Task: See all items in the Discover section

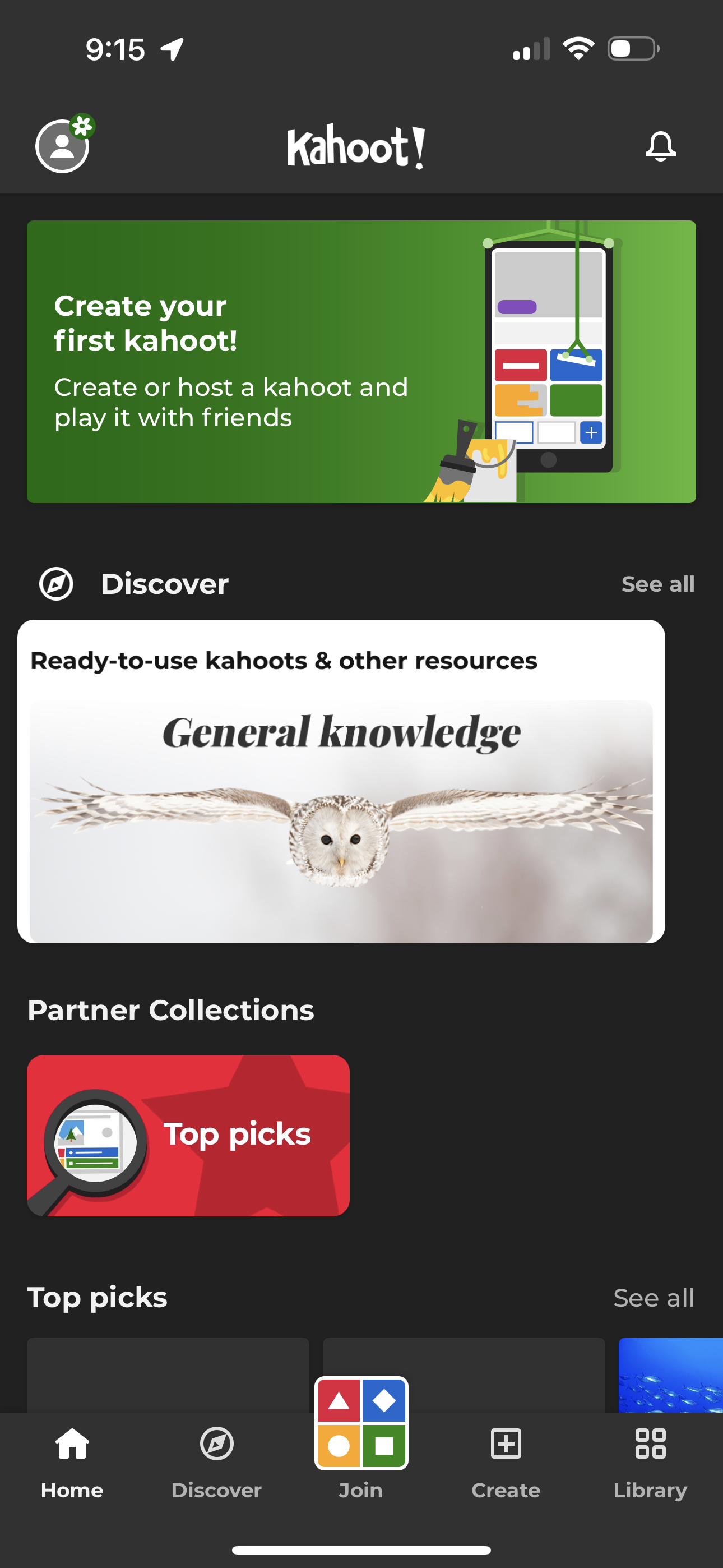Action: coord(658,583)
